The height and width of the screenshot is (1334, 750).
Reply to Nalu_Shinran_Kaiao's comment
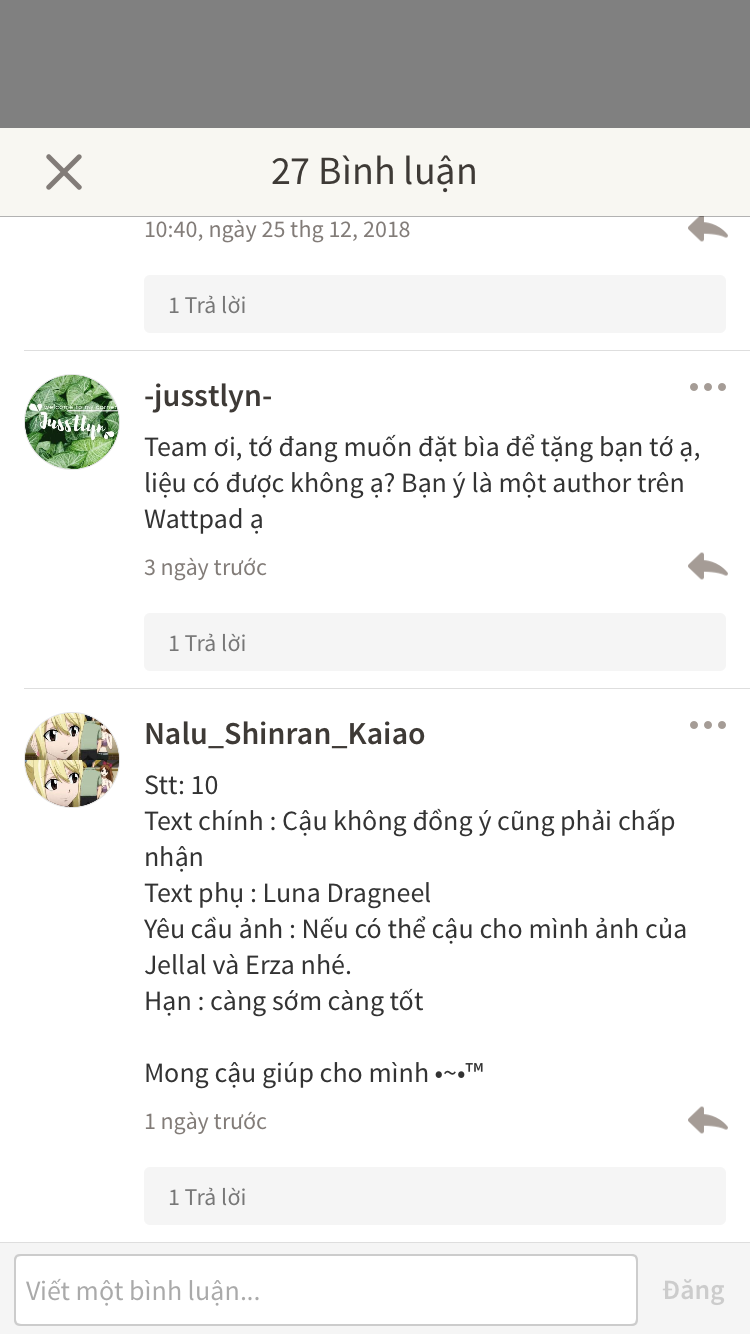(x=707, y=1121)
